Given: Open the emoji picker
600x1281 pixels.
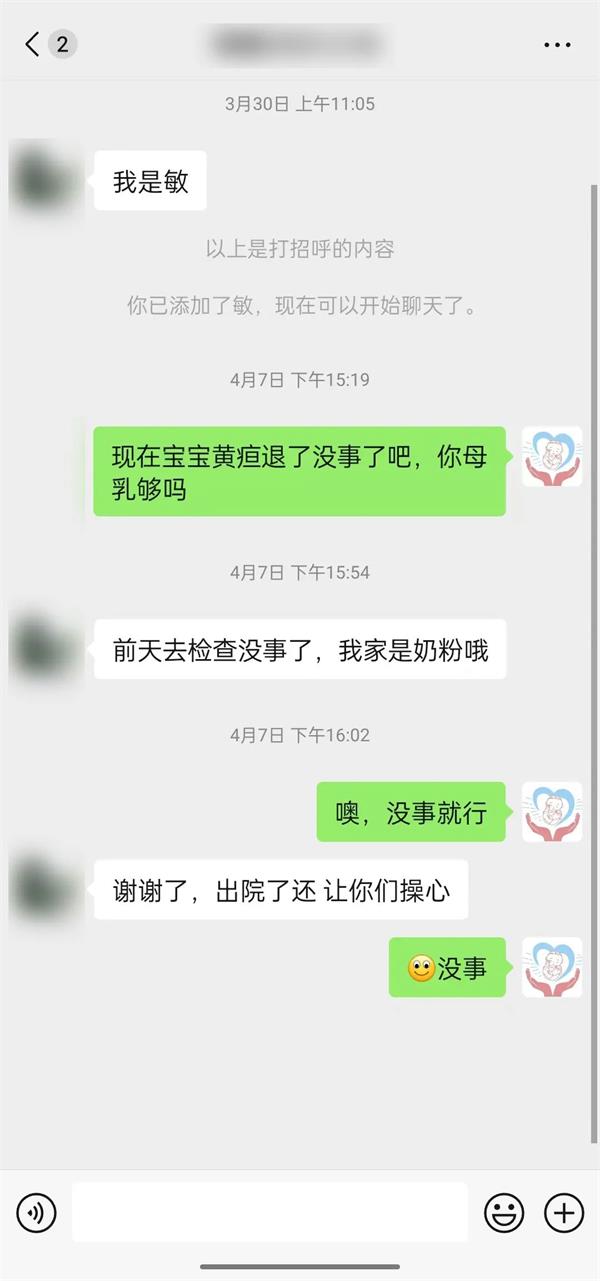Looking at the screenshot, I should click(504, 1214).
